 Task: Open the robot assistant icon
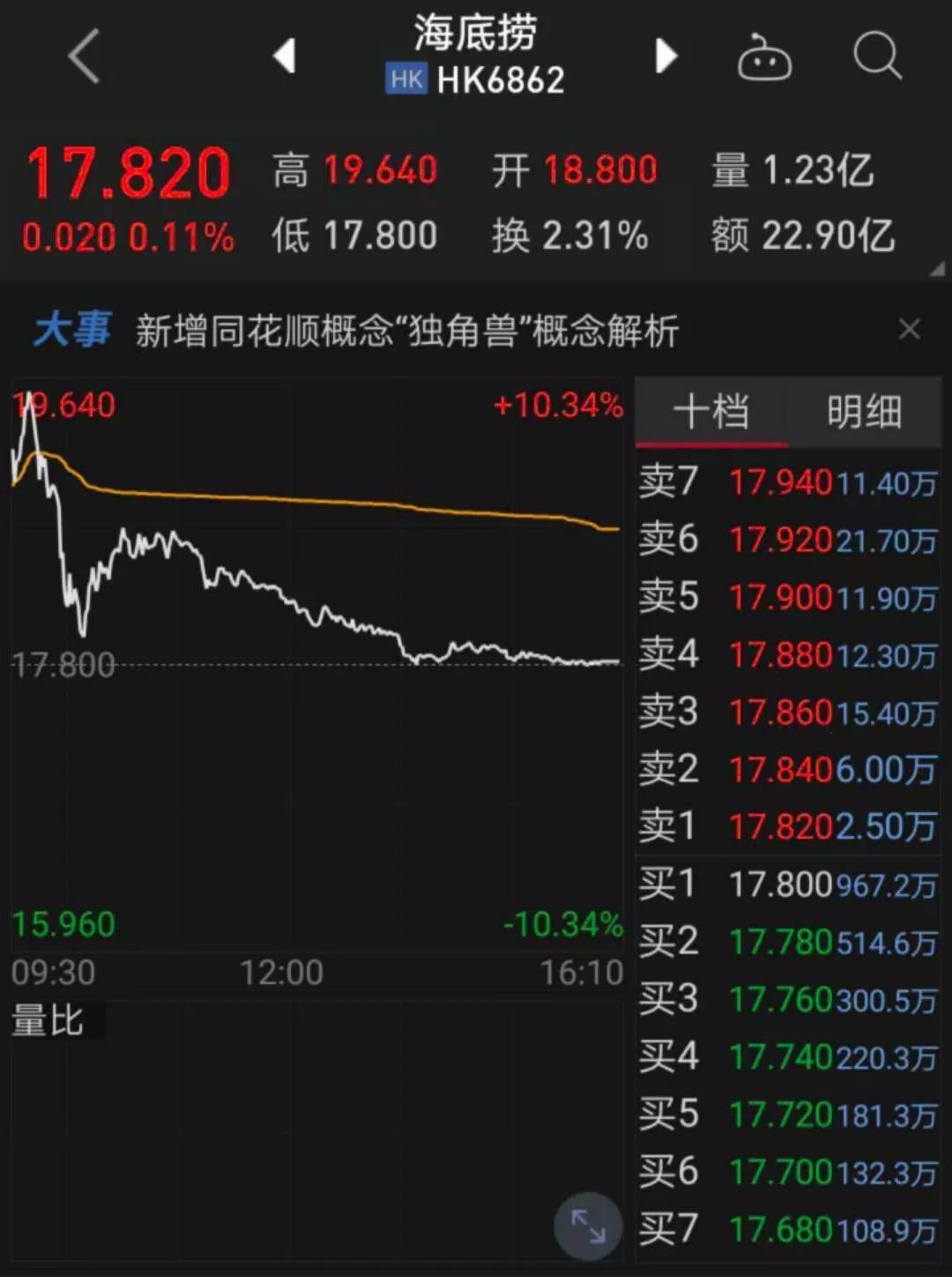(764, 58)
